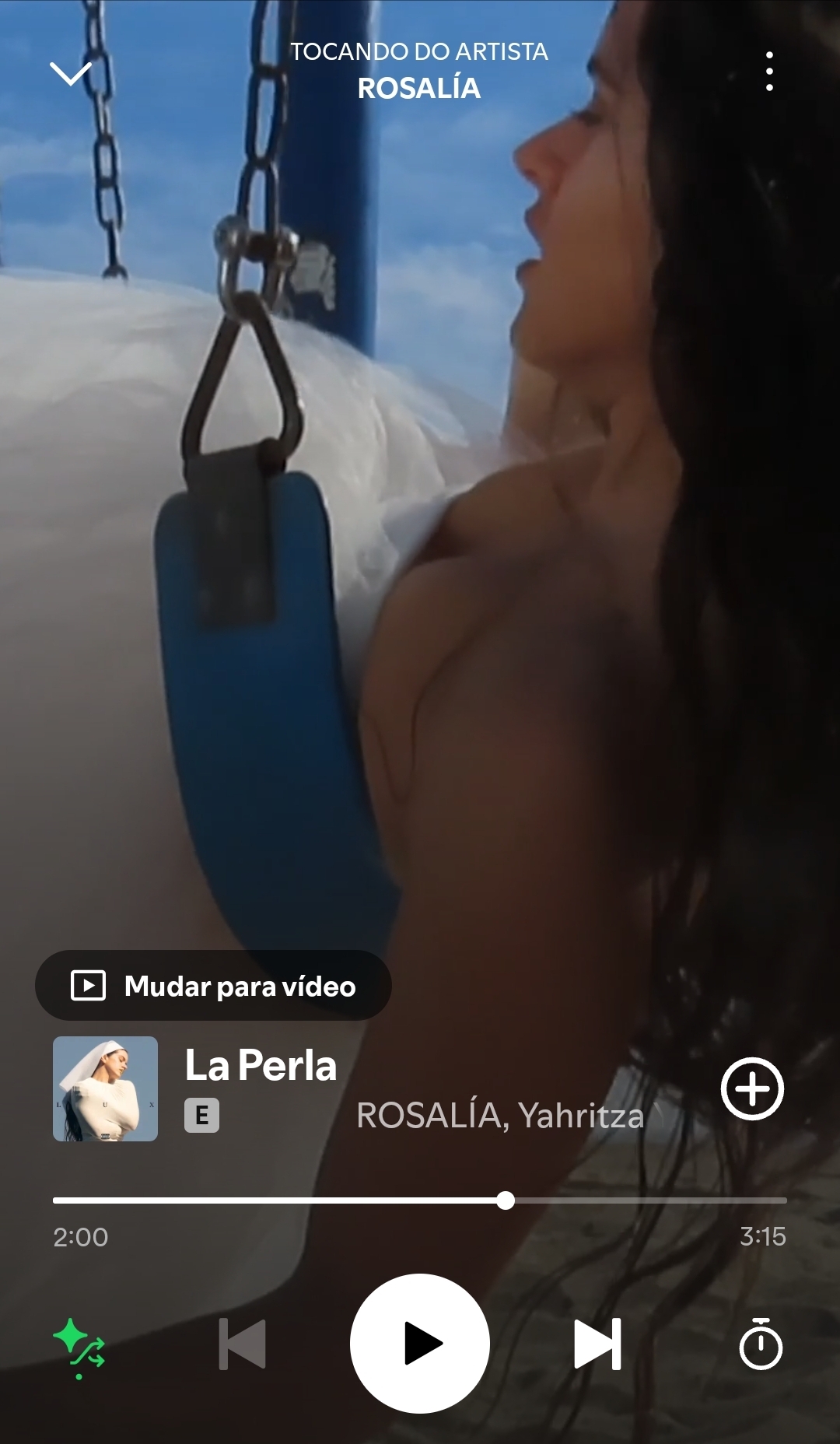Add La Perla with the plus icon
The width and height of the screenshot is (840, 1444).
coord(753,1089)
